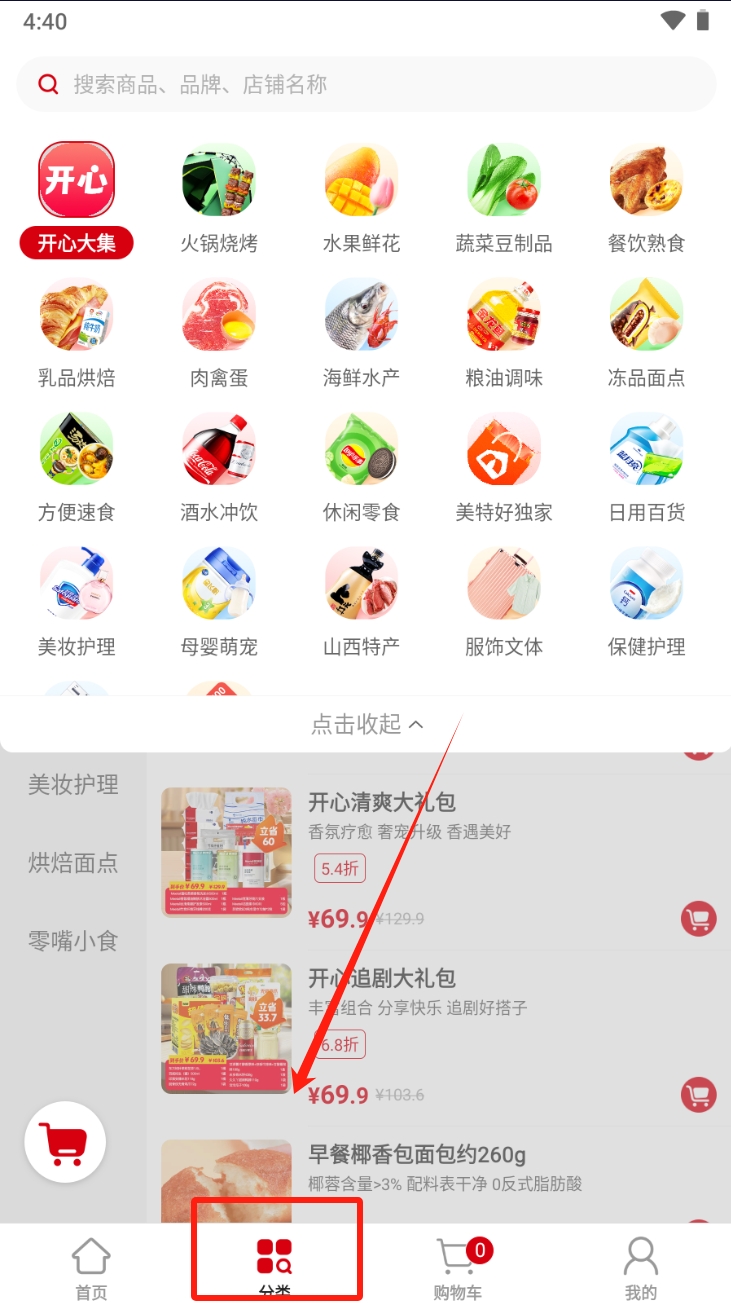The height and width of the screenshot is (1303, 731).
Task: Open the 我的 profile tab
Action: pyautogui.click(x=640, y=1267)
